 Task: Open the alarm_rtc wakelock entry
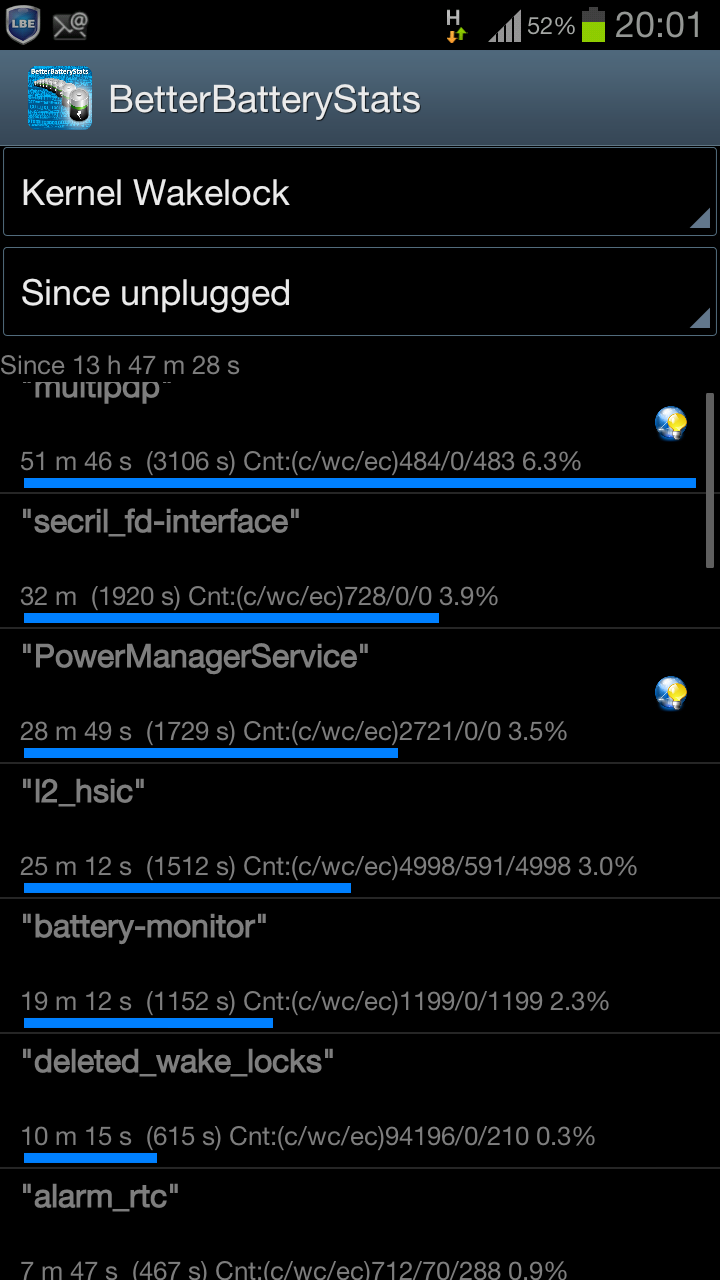[360, 1225]
